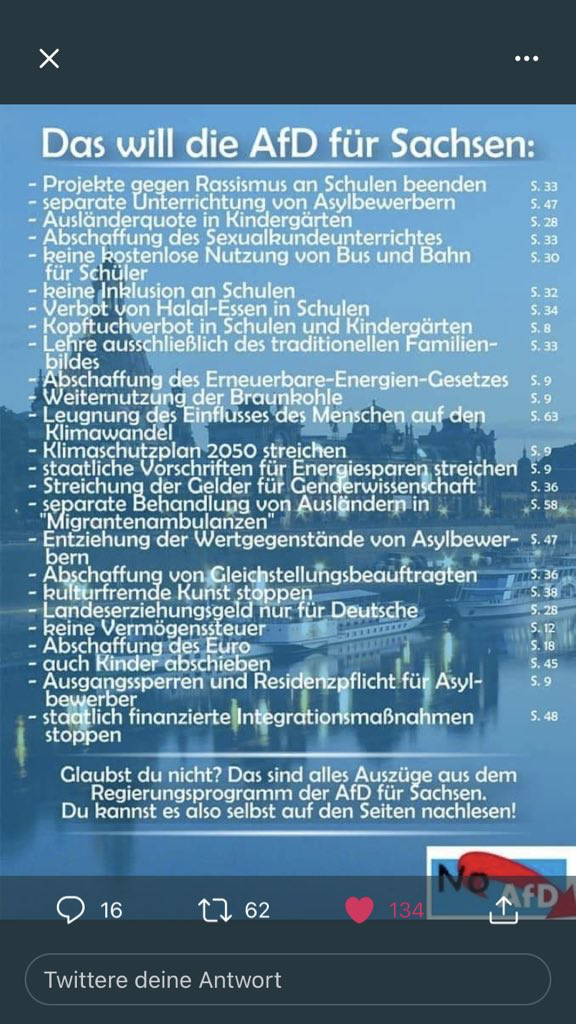576x1024 pixels.
Task: Open the three-dot overflow menu
Action: (x=526, y=58)
